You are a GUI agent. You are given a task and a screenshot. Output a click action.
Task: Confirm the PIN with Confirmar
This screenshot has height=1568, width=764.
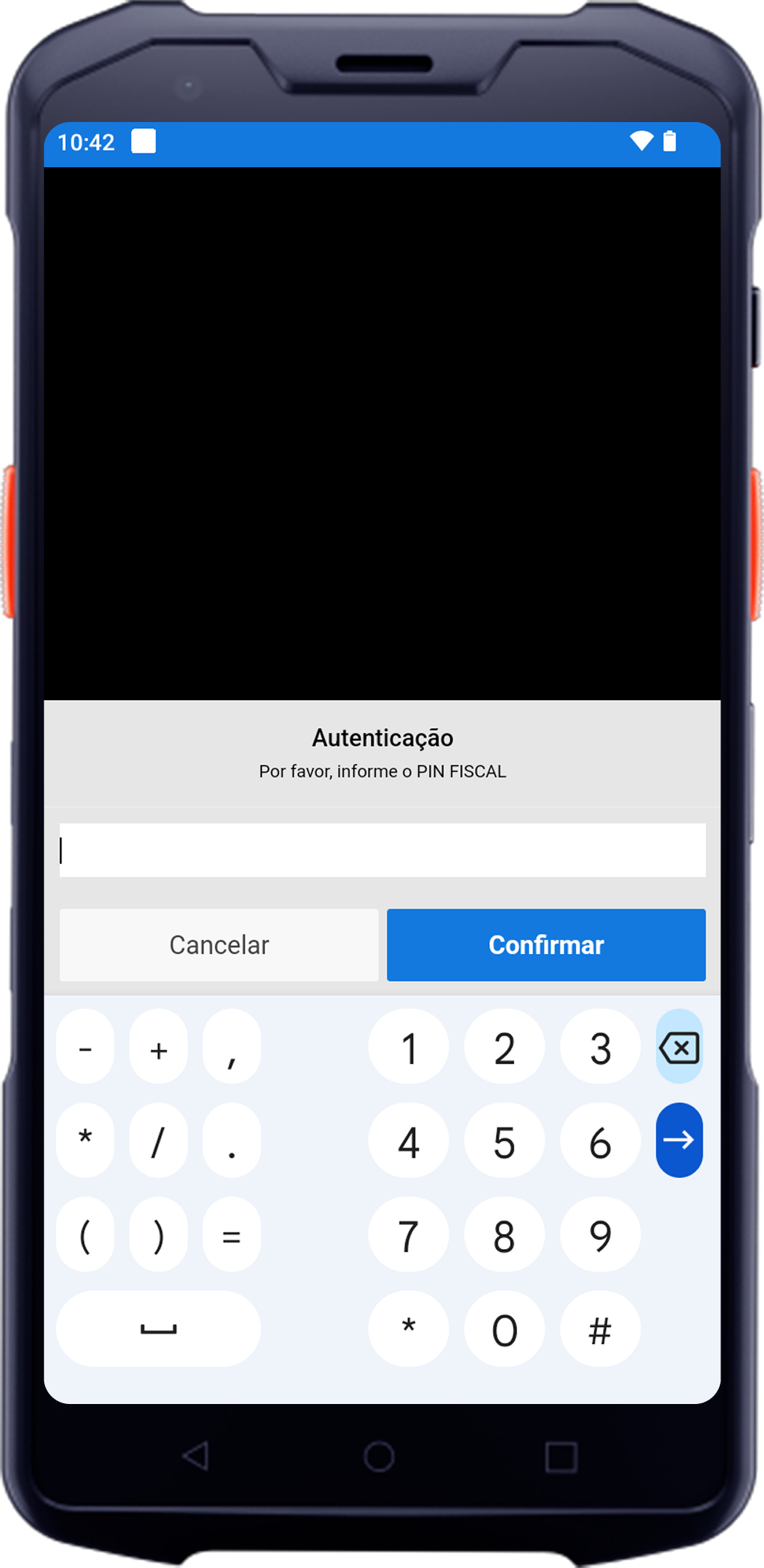tap(546, 945)
